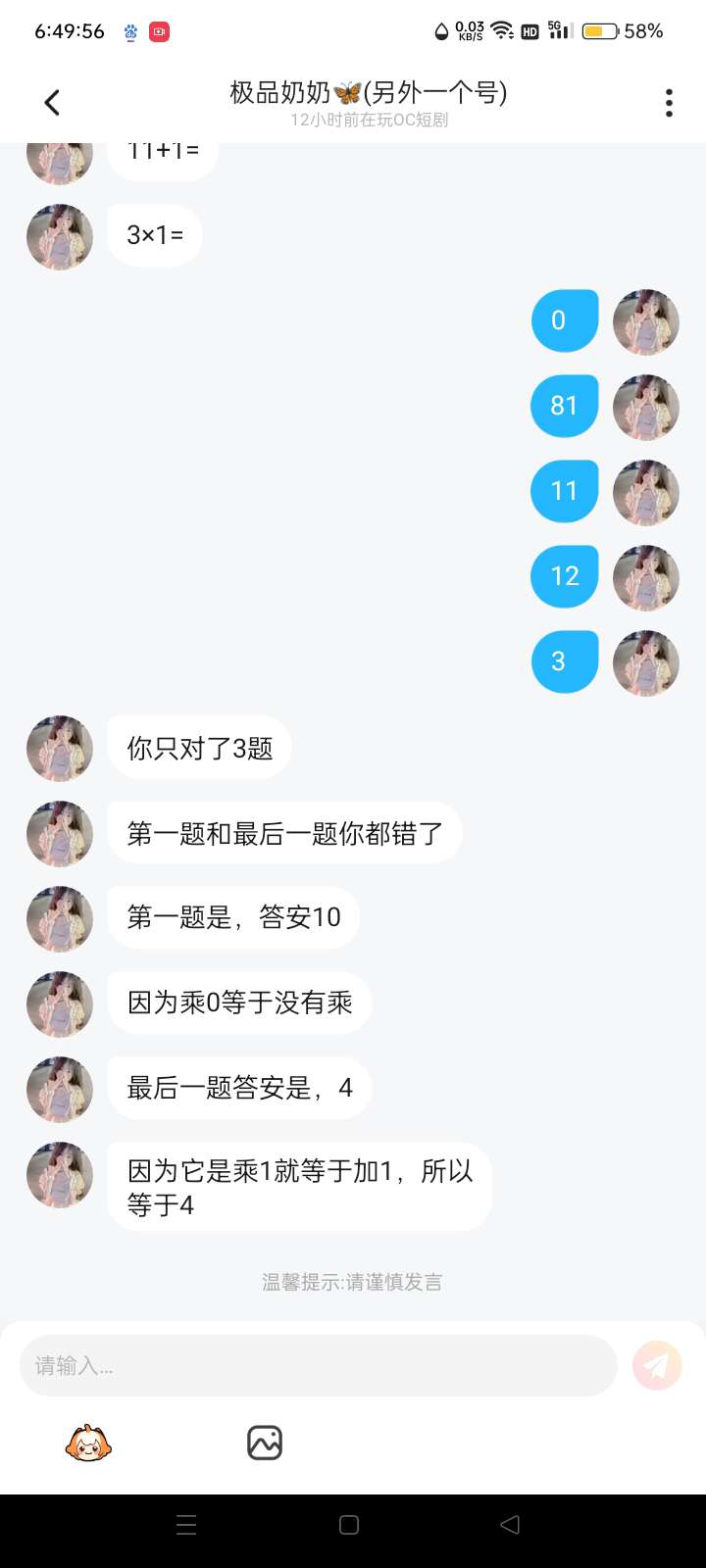Tap my avatar beside message 81
This screenshot has width=706, height=1568.
[645, 407]
